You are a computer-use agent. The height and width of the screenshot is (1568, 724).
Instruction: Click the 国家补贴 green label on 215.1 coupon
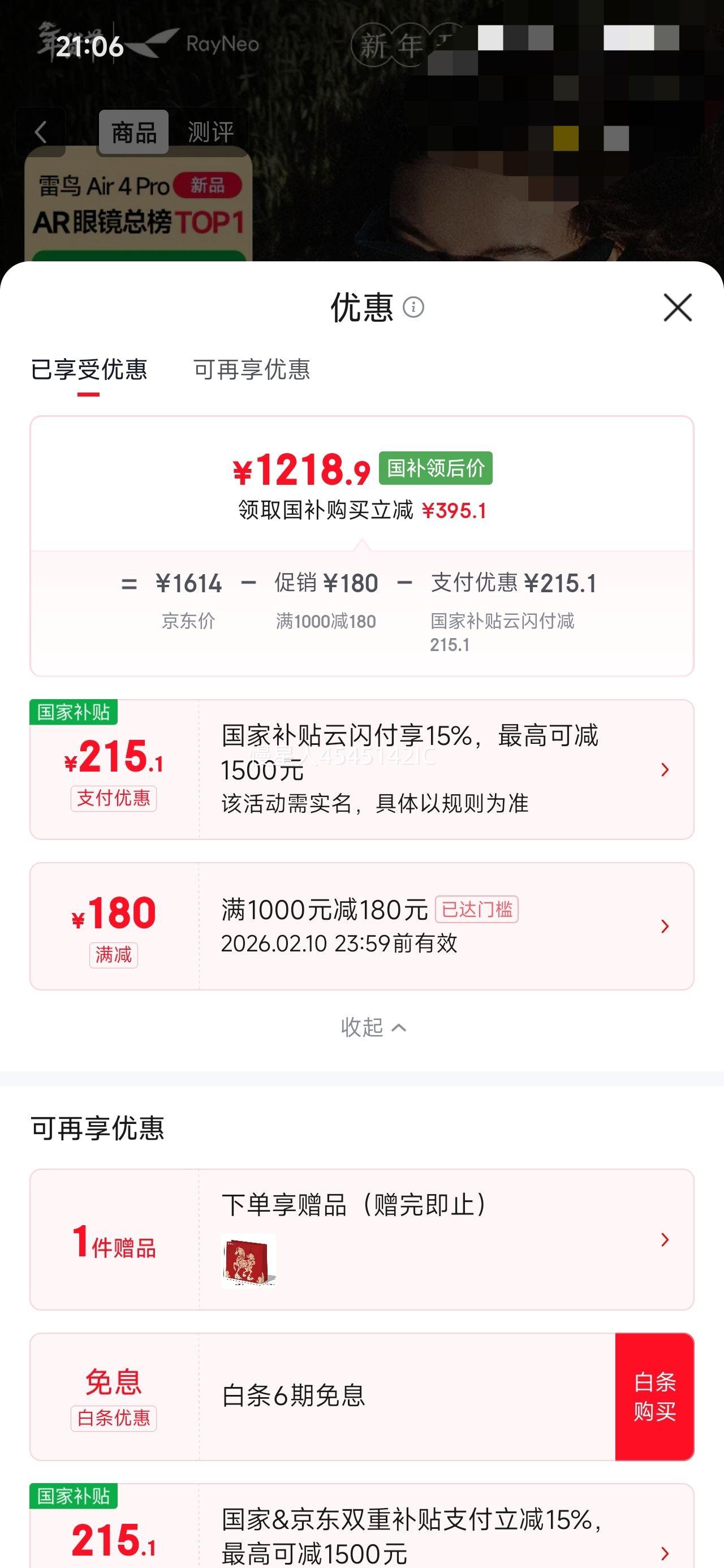[x=73, y=711]
